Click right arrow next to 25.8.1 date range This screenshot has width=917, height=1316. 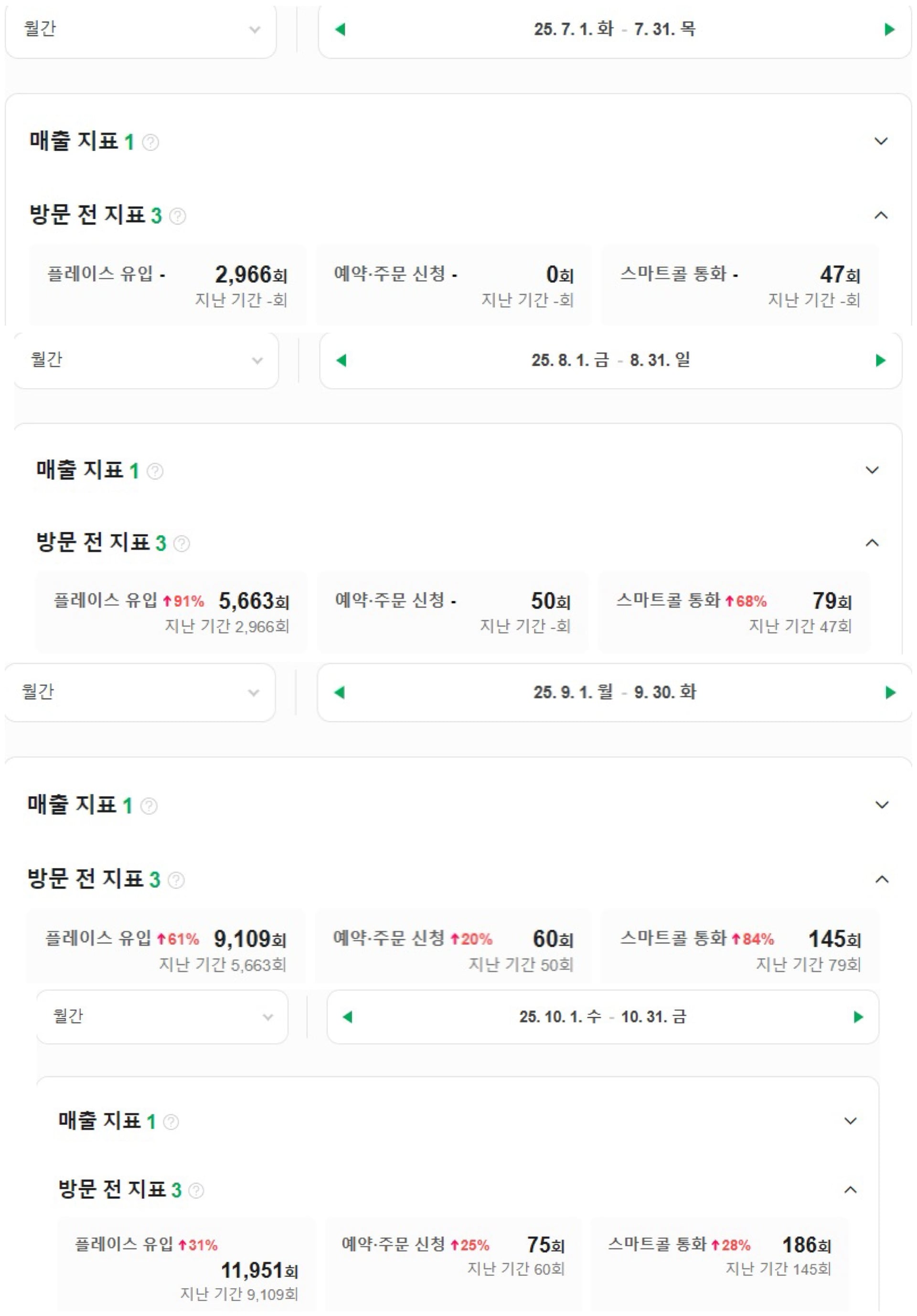point(879,359)
